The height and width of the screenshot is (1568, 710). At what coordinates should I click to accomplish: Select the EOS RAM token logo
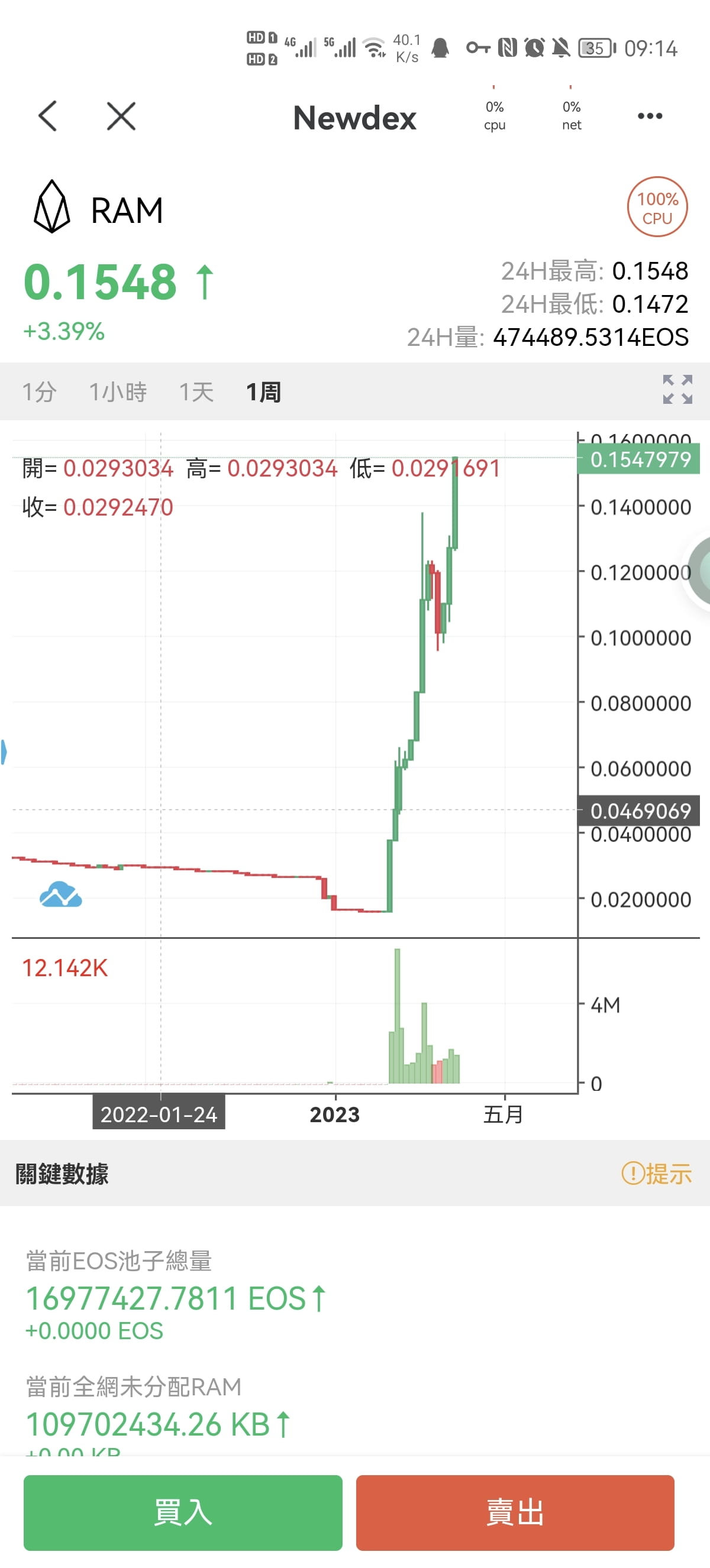[51, 208]
